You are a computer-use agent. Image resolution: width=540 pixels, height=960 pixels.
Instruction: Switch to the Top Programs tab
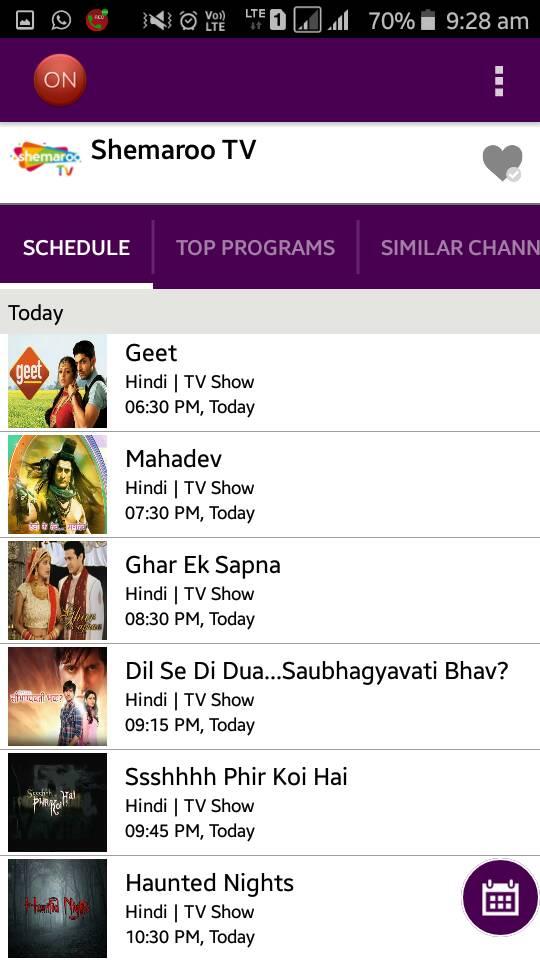[255, 247]
